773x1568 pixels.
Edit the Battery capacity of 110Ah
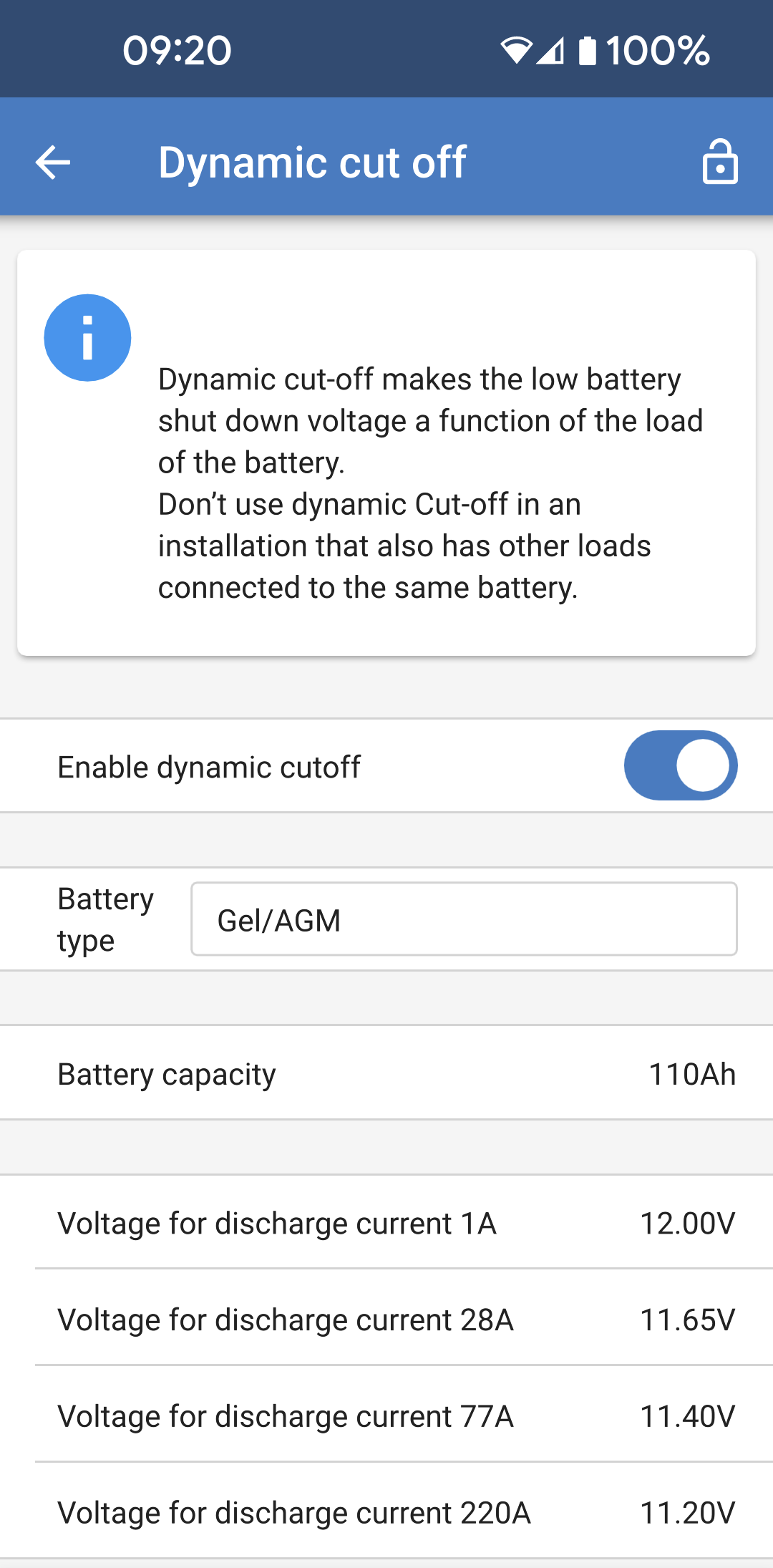[386, 1074]
